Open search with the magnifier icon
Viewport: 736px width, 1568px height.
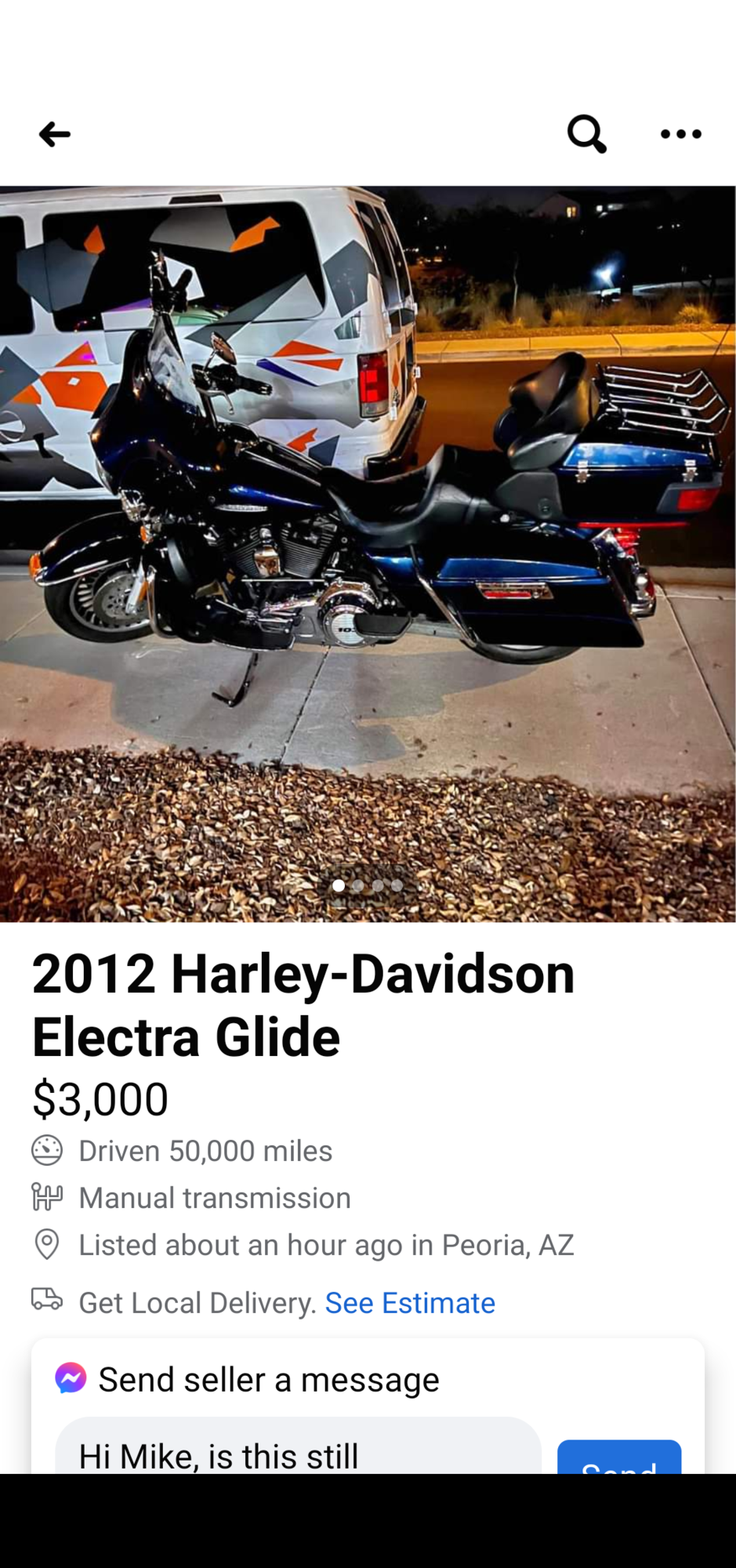pyautogui.click(x=587, y=134)
